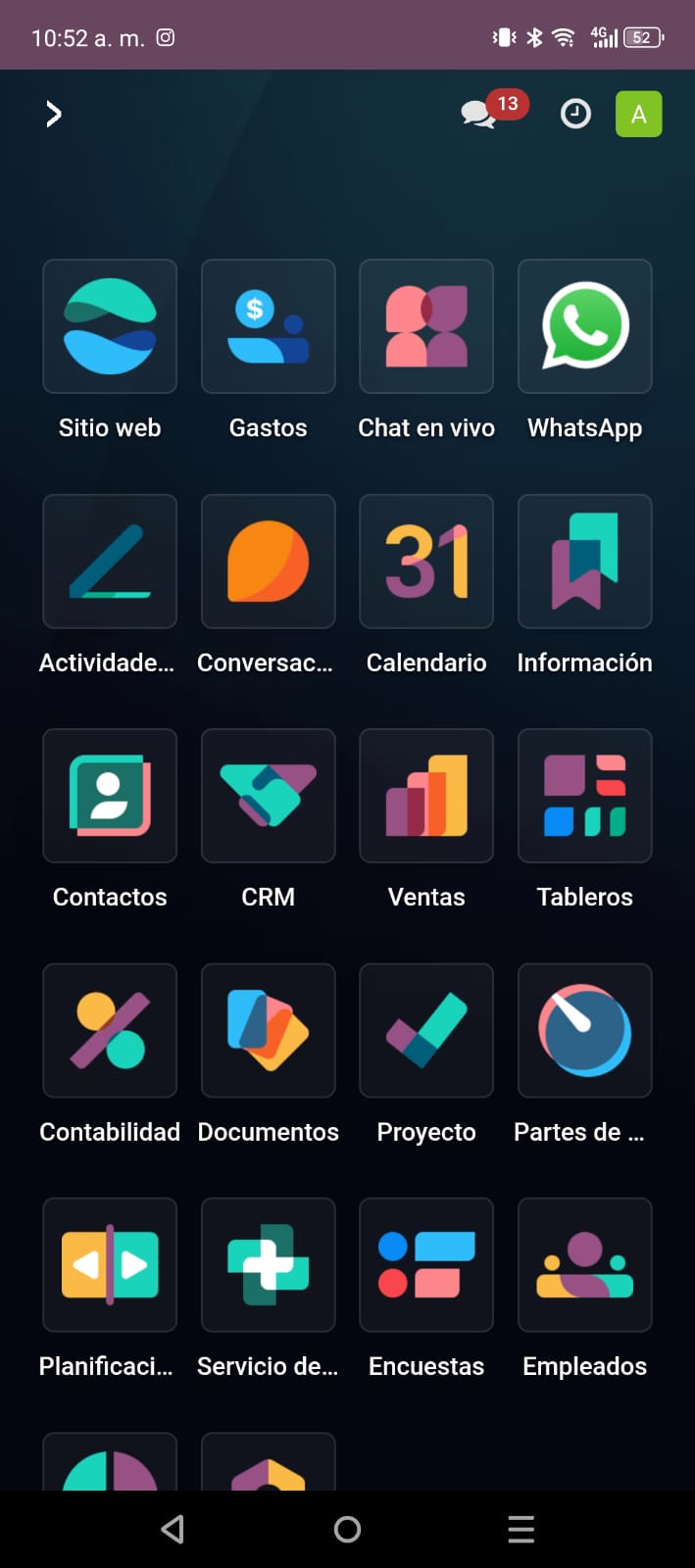The width and height of the screenshot is (695, 1568).
Task: Open the user menu with avatar A
Action: point(638,115)
